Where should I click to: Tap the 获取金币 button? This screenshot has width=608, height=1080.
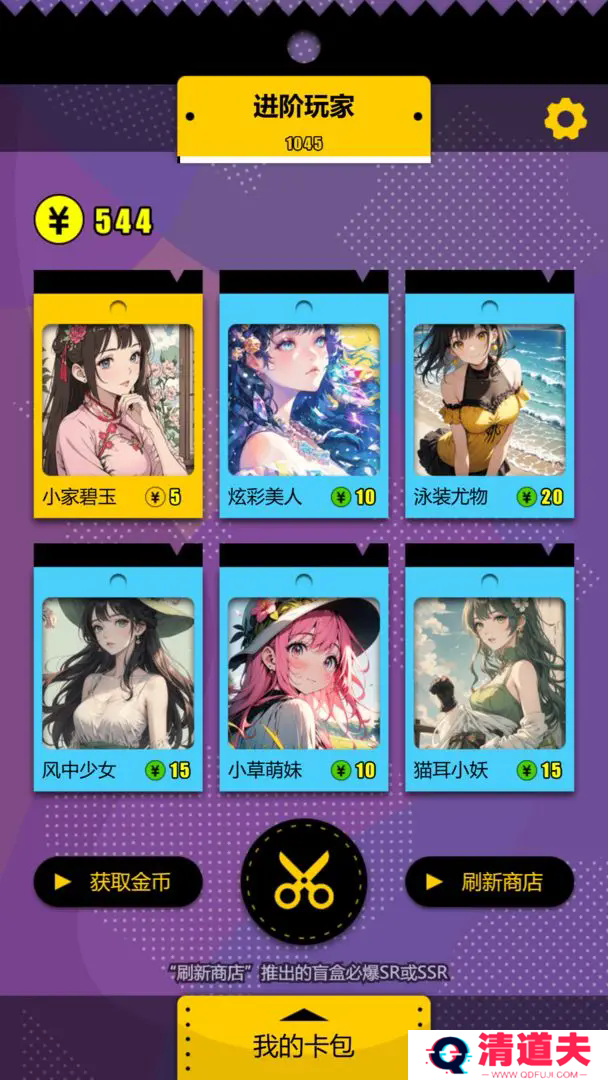click(x=118, y=882)
